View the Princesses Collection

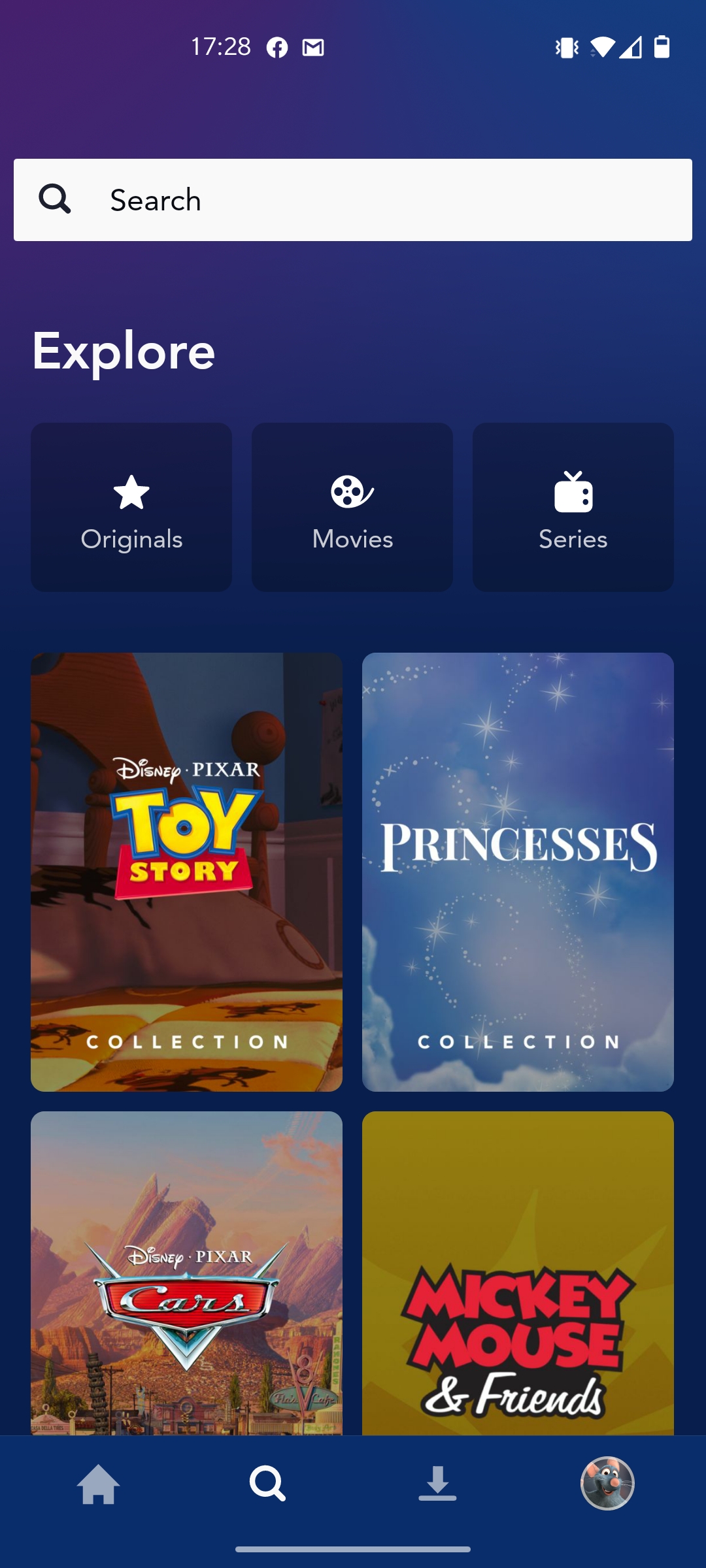[518, 872]
